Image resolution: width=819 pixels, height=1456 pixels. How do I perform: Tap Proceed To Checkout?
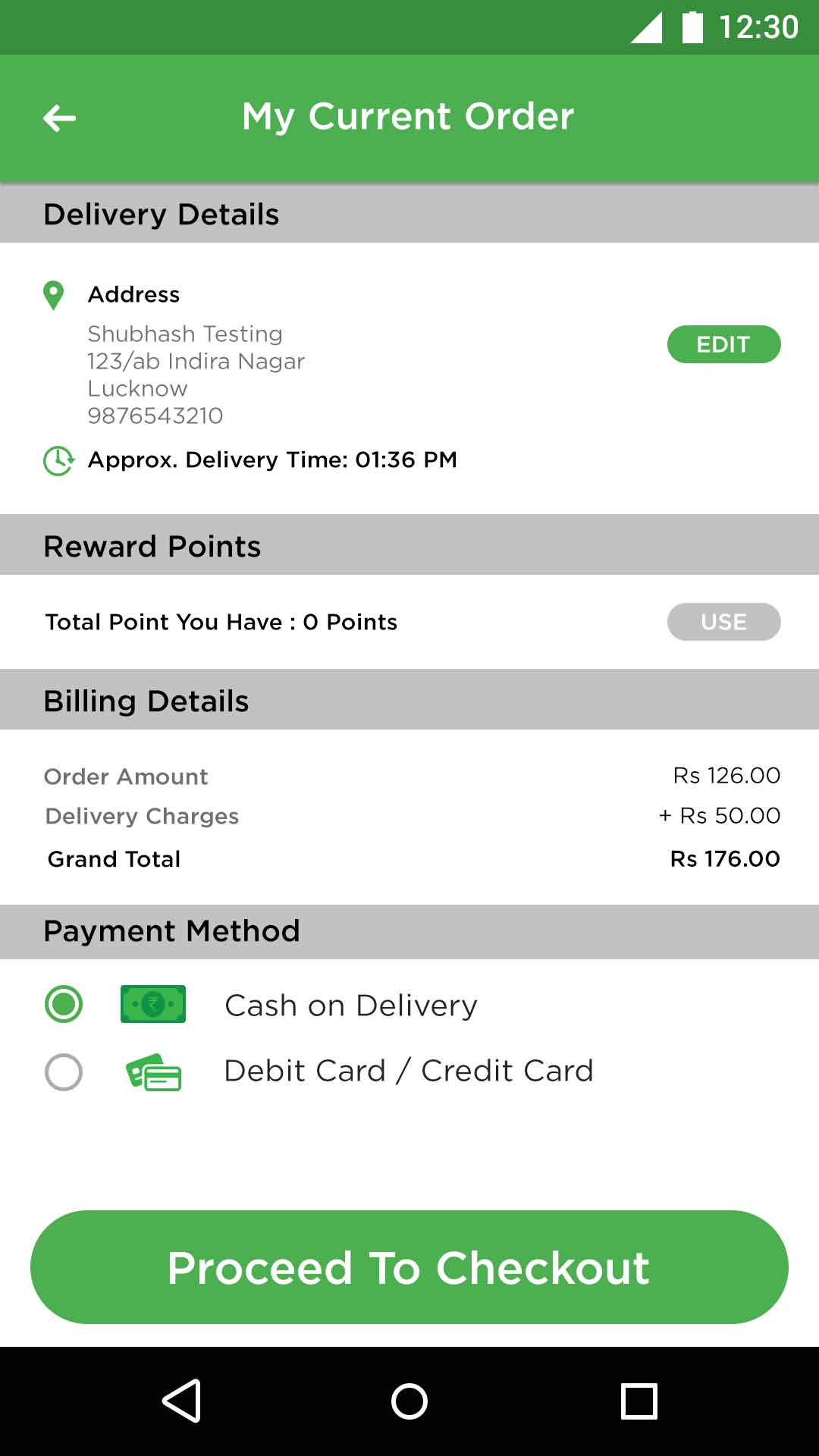[409, 1267]
